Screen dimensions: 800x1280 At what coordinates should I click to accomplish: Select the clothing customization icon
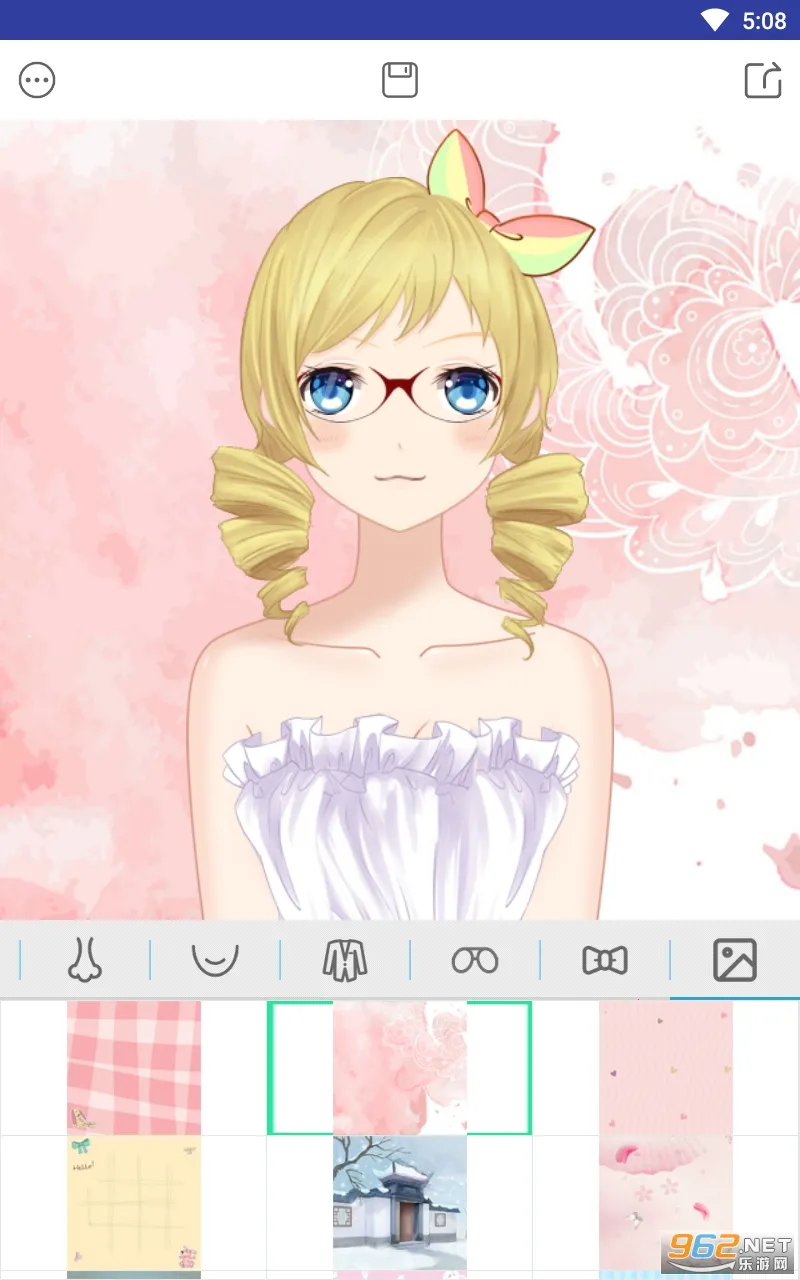click(345, 959)
